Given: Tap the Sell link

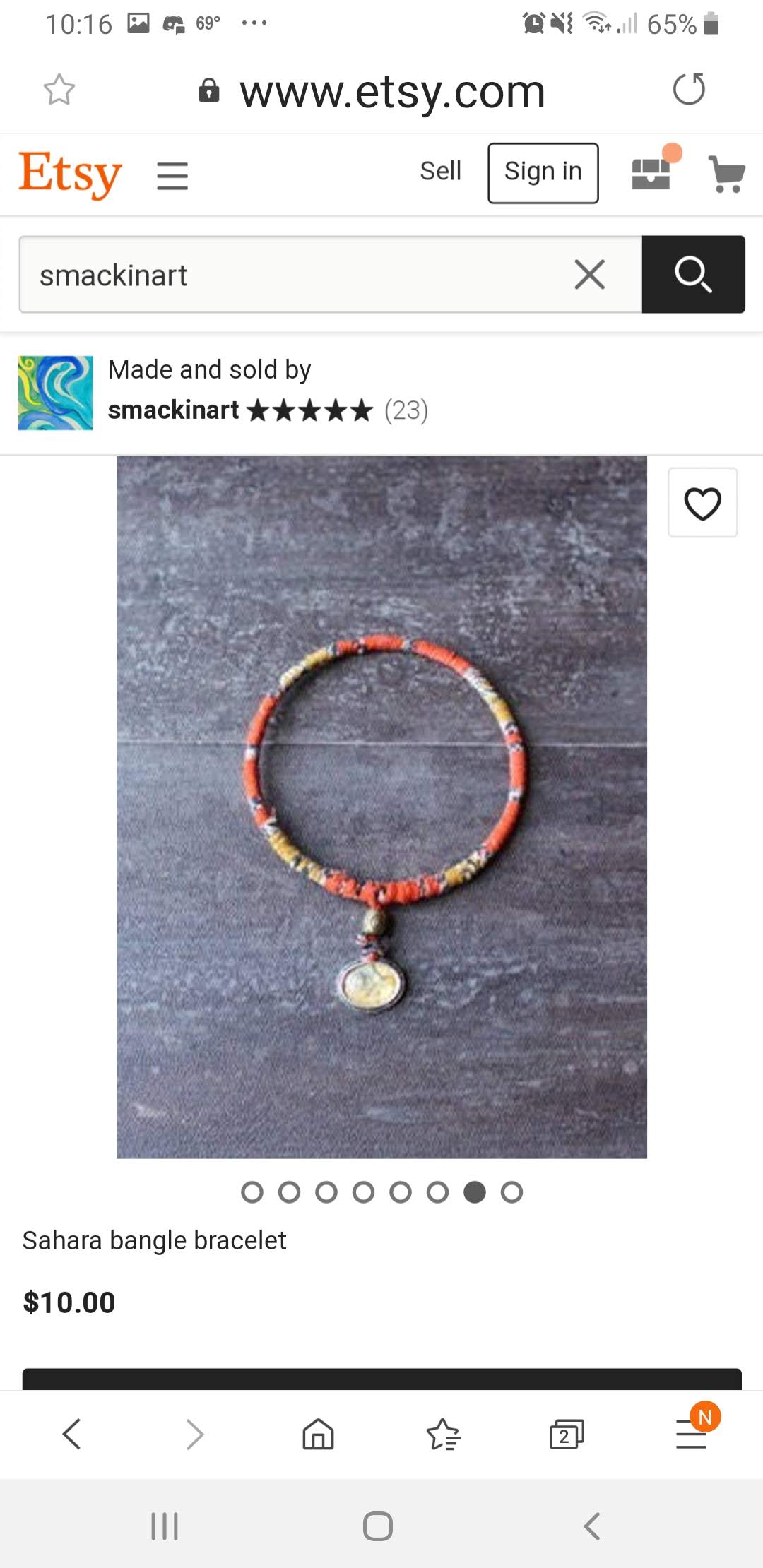Looking at the screenshot, I should 440,171.
